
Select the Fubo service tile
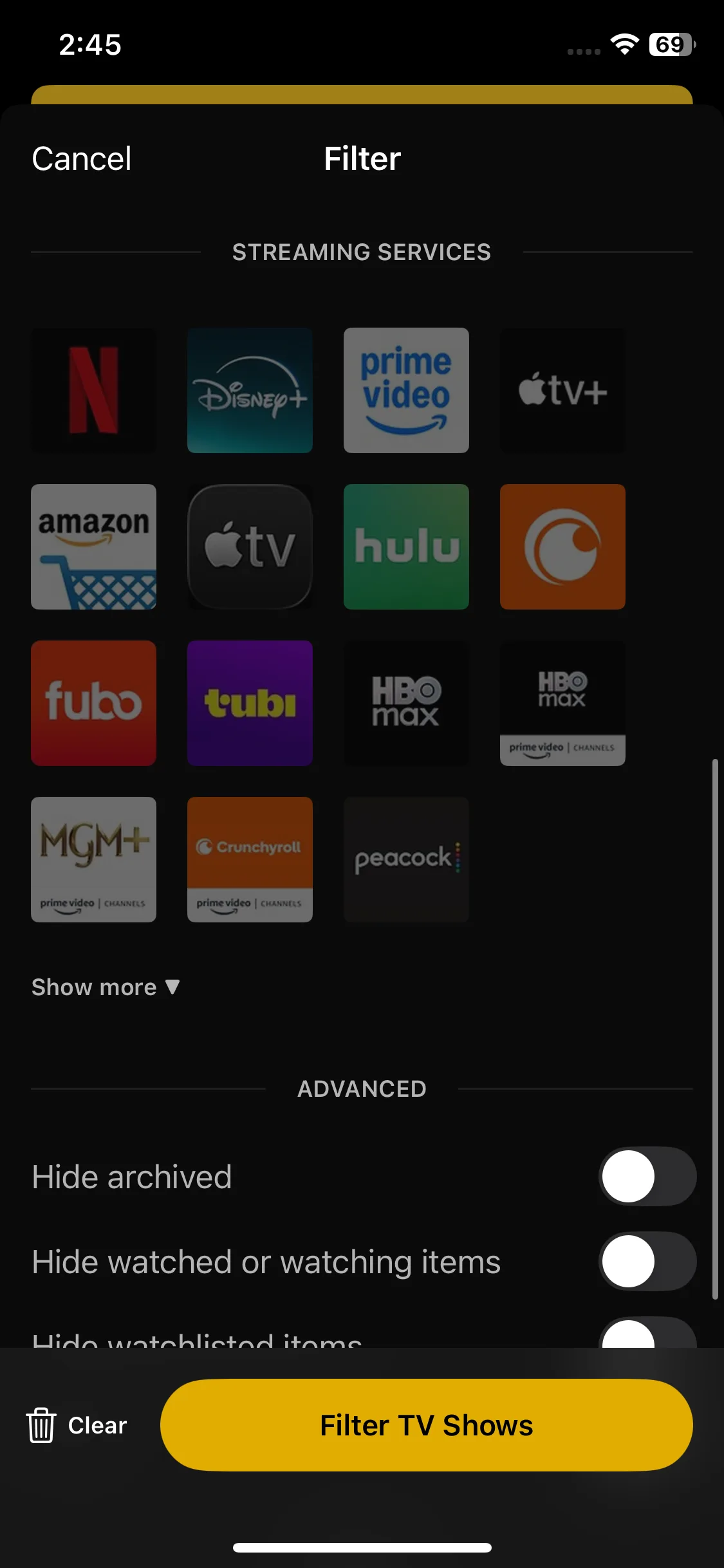pyautogui.click(x=94, y=703)
